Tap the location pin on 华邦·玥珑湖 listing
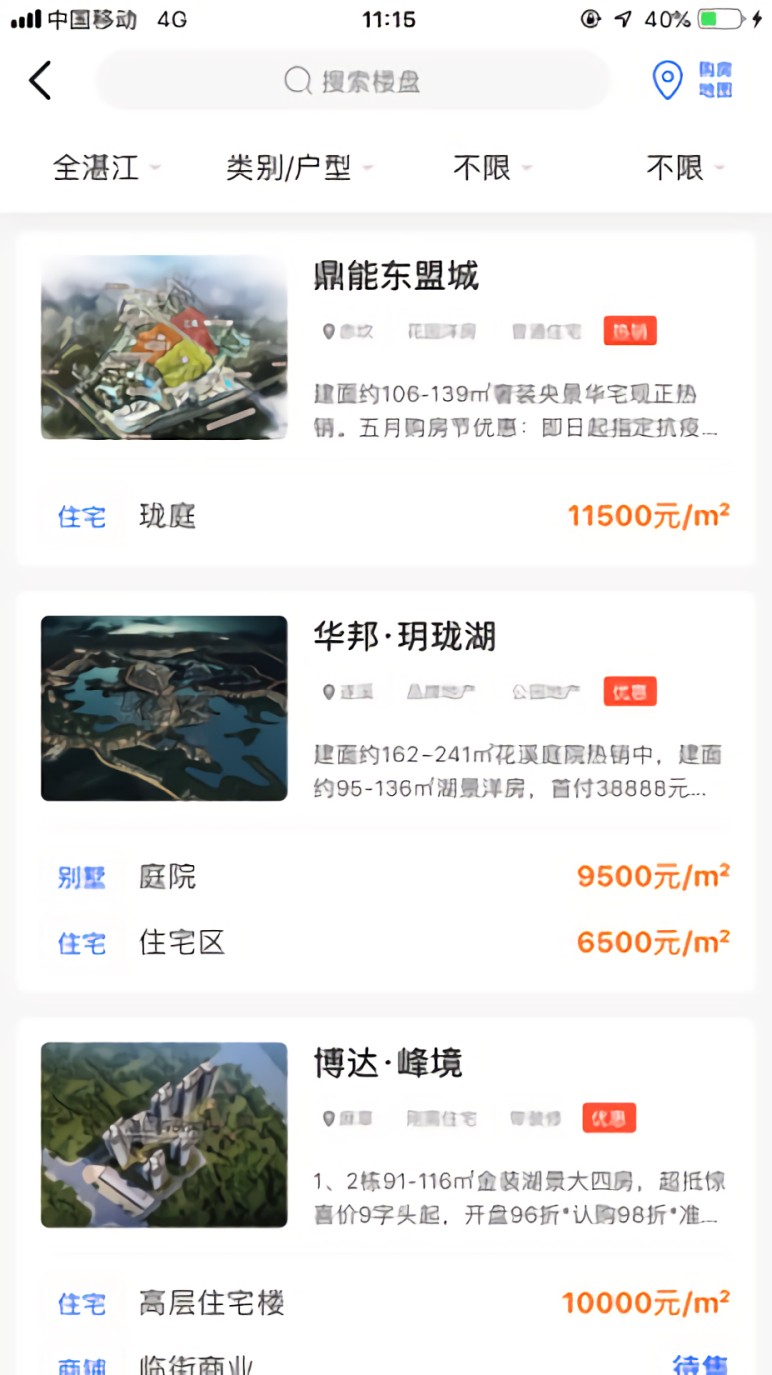The width and height of the screenshot is (772, 1375). click(327, 691)
